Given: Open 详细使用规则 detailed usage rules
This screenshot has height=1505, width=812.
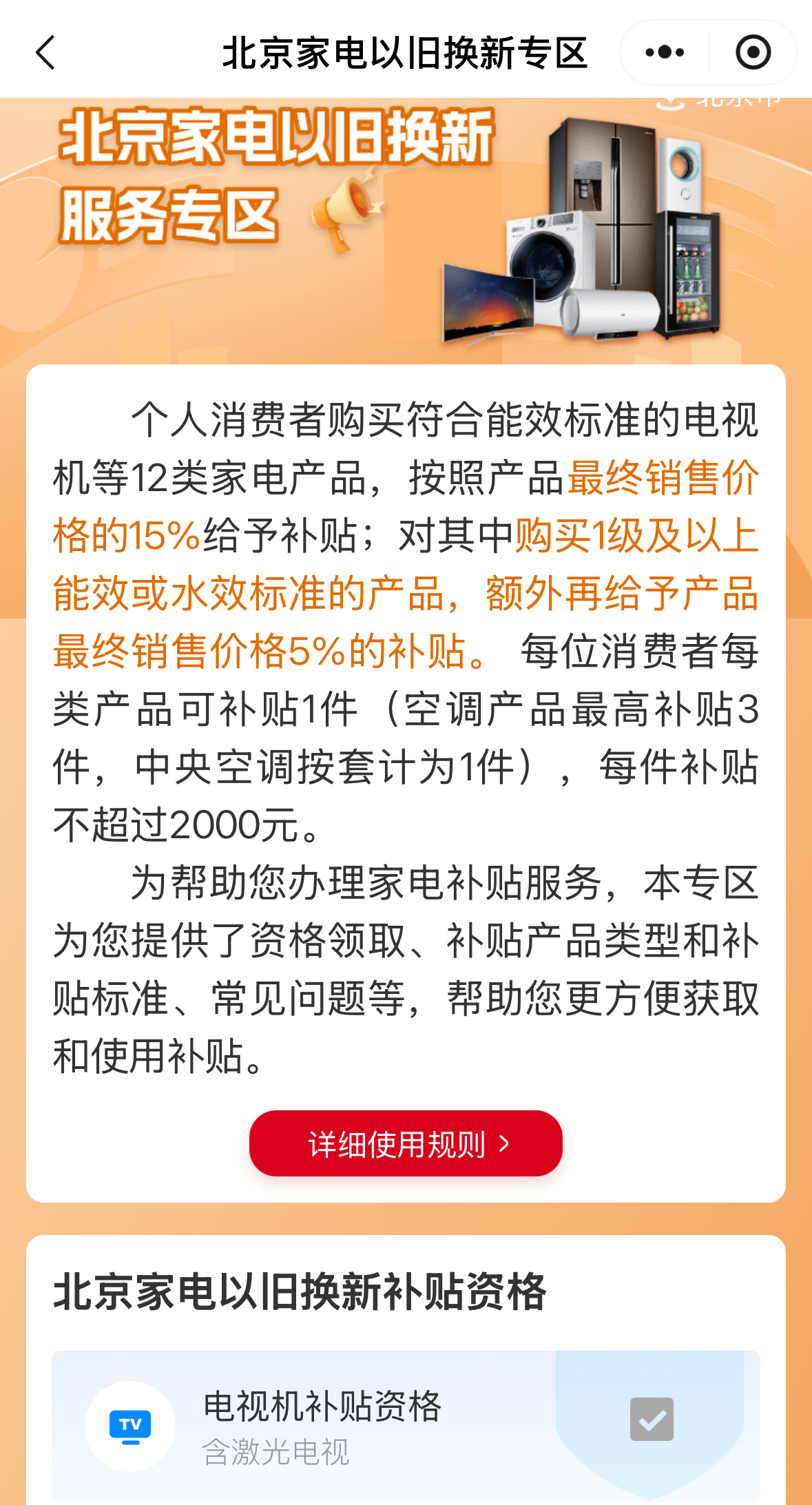Looking at the screenshot, I should tap(406, 1143).
